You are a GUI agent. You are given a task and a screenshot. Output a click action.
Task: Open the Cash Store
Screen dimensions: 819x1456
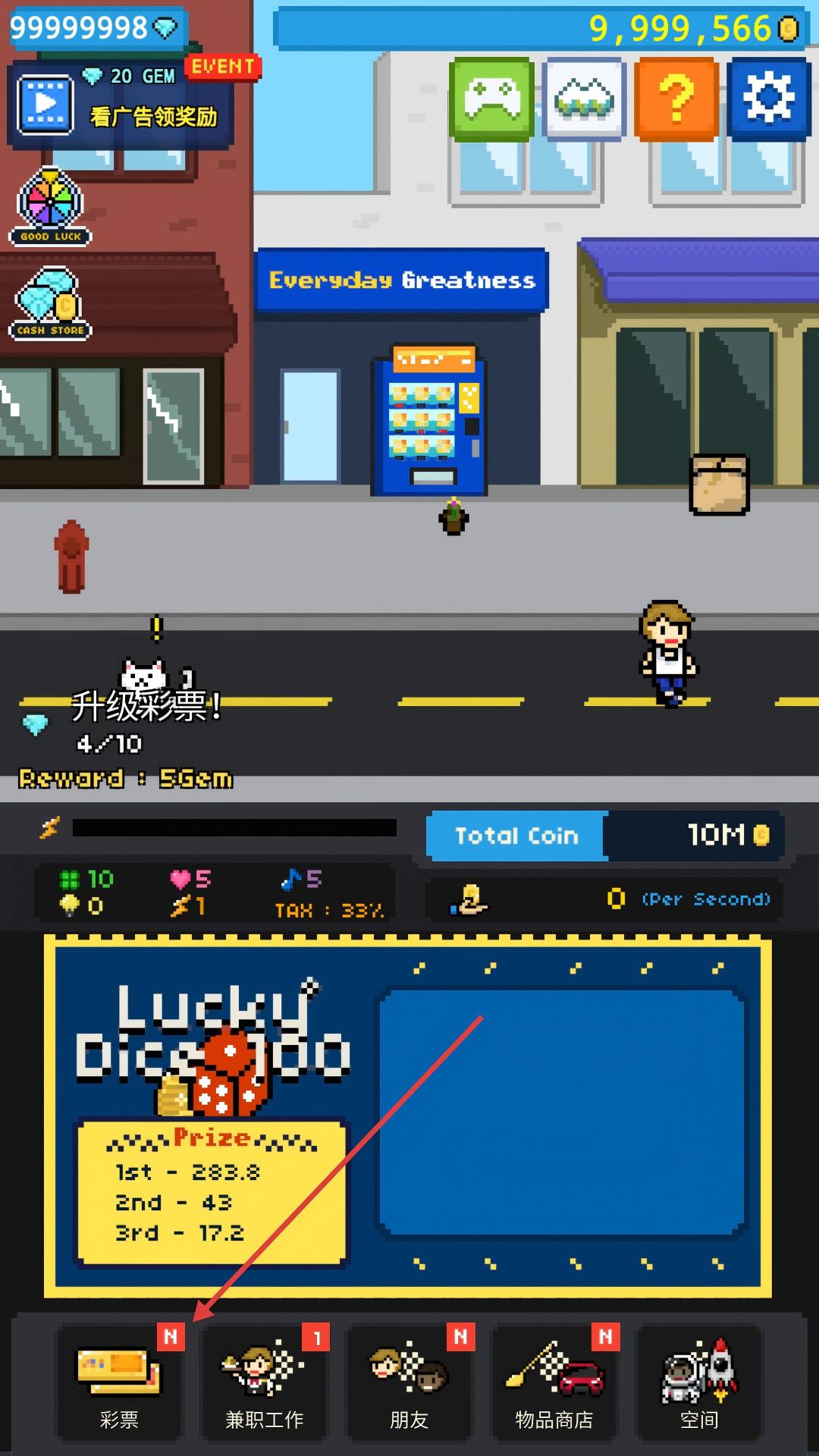51,303
